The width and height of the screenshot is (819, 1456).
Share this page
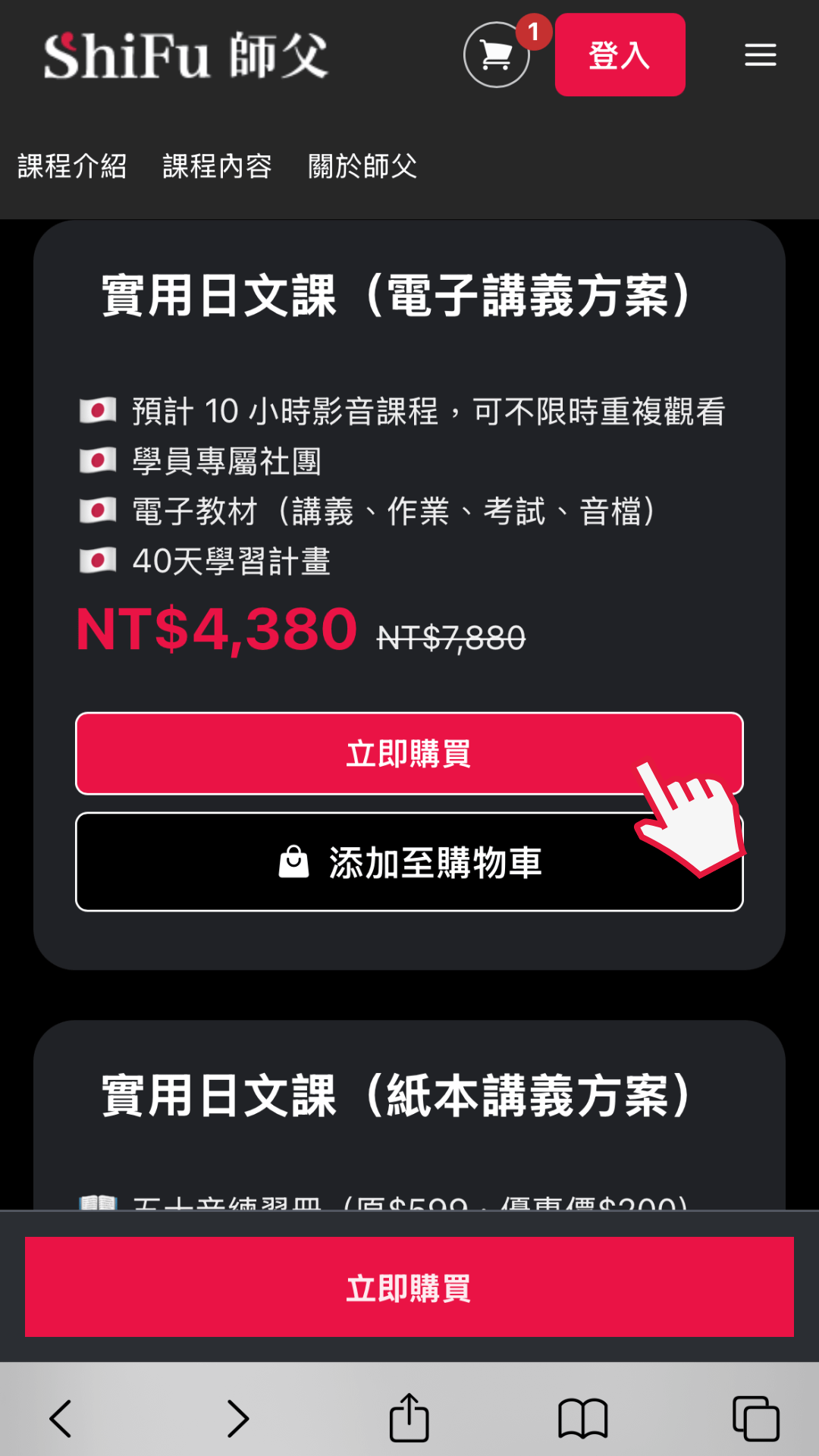click(x=409, y=1417)
